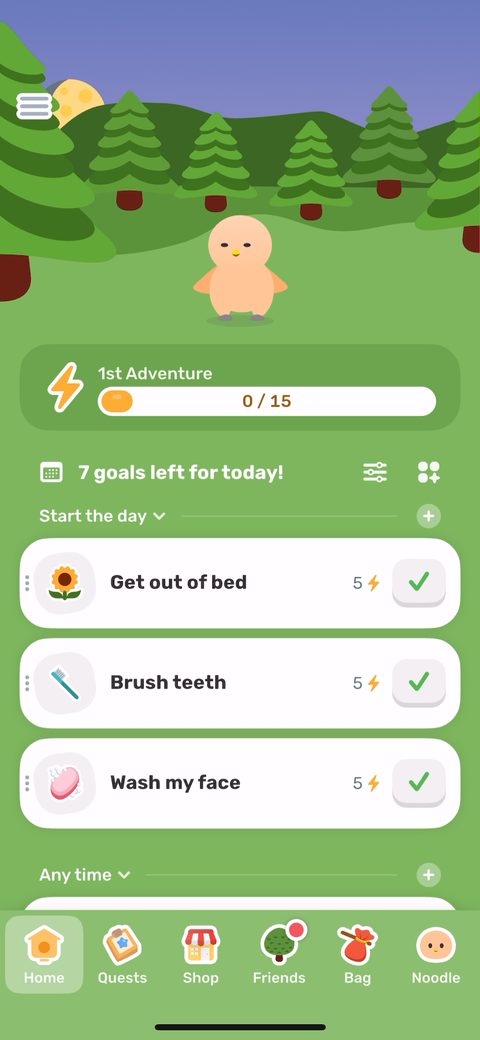Tap the grid with sparkle icon

click(x=429, y=472)
